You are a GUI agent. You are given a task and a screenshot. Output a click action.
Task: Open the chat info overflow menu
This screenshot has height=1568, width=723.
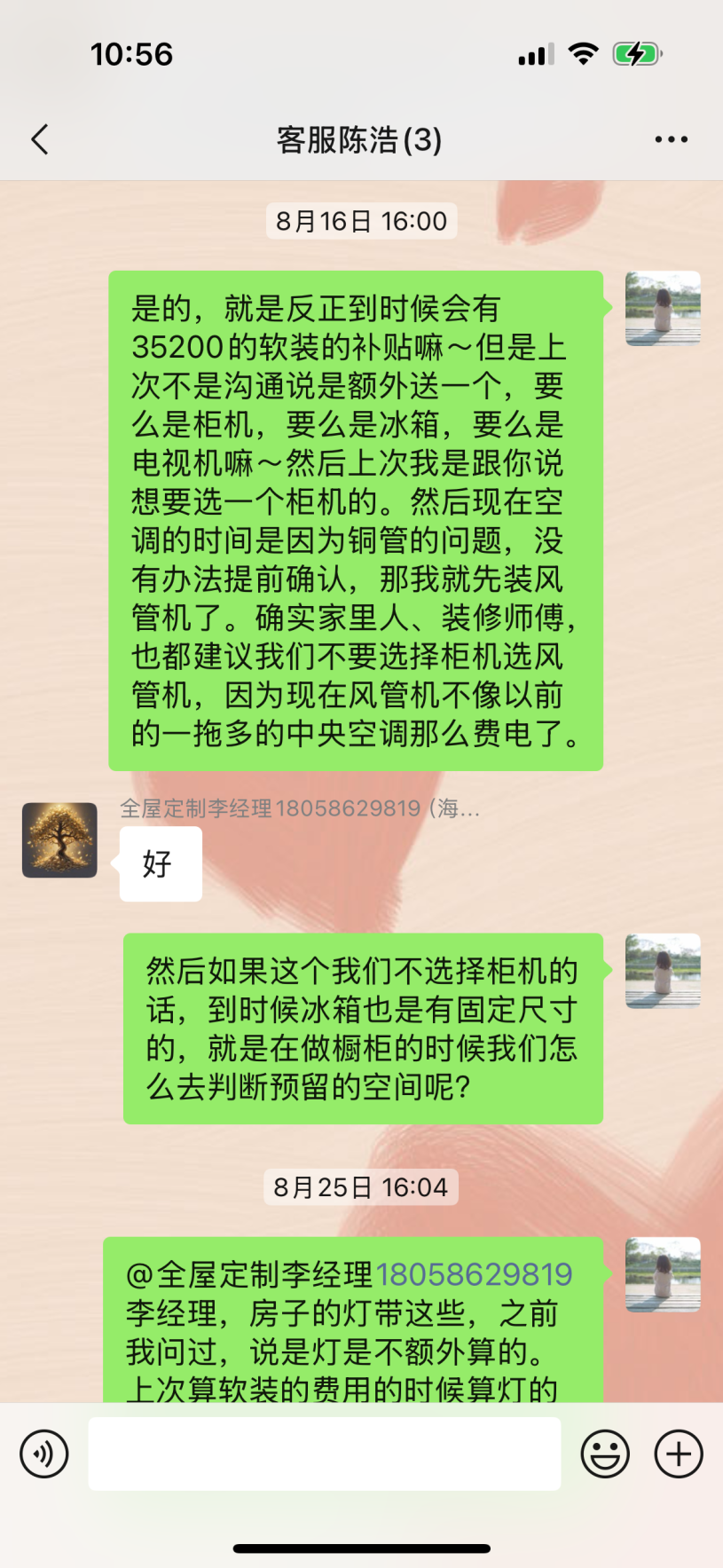[671, 139]
